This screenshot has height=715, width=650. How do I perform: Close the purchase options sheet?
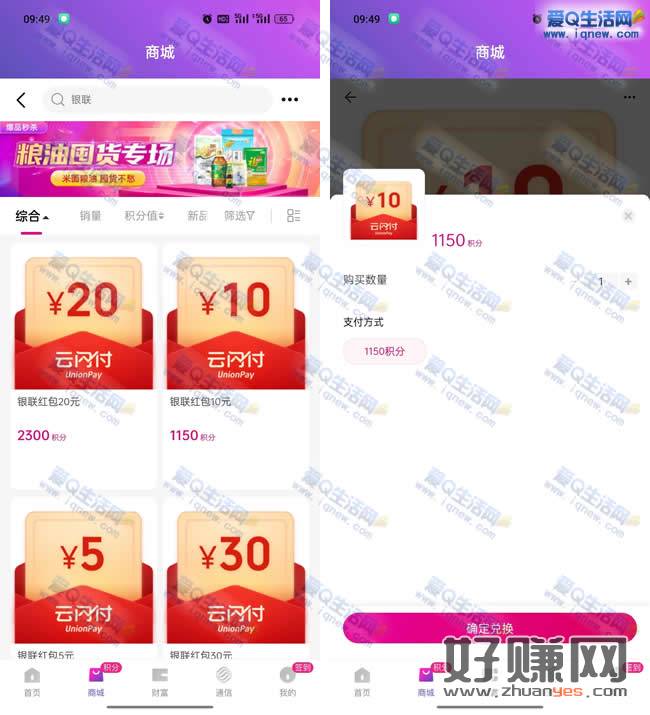pos(628,216)
